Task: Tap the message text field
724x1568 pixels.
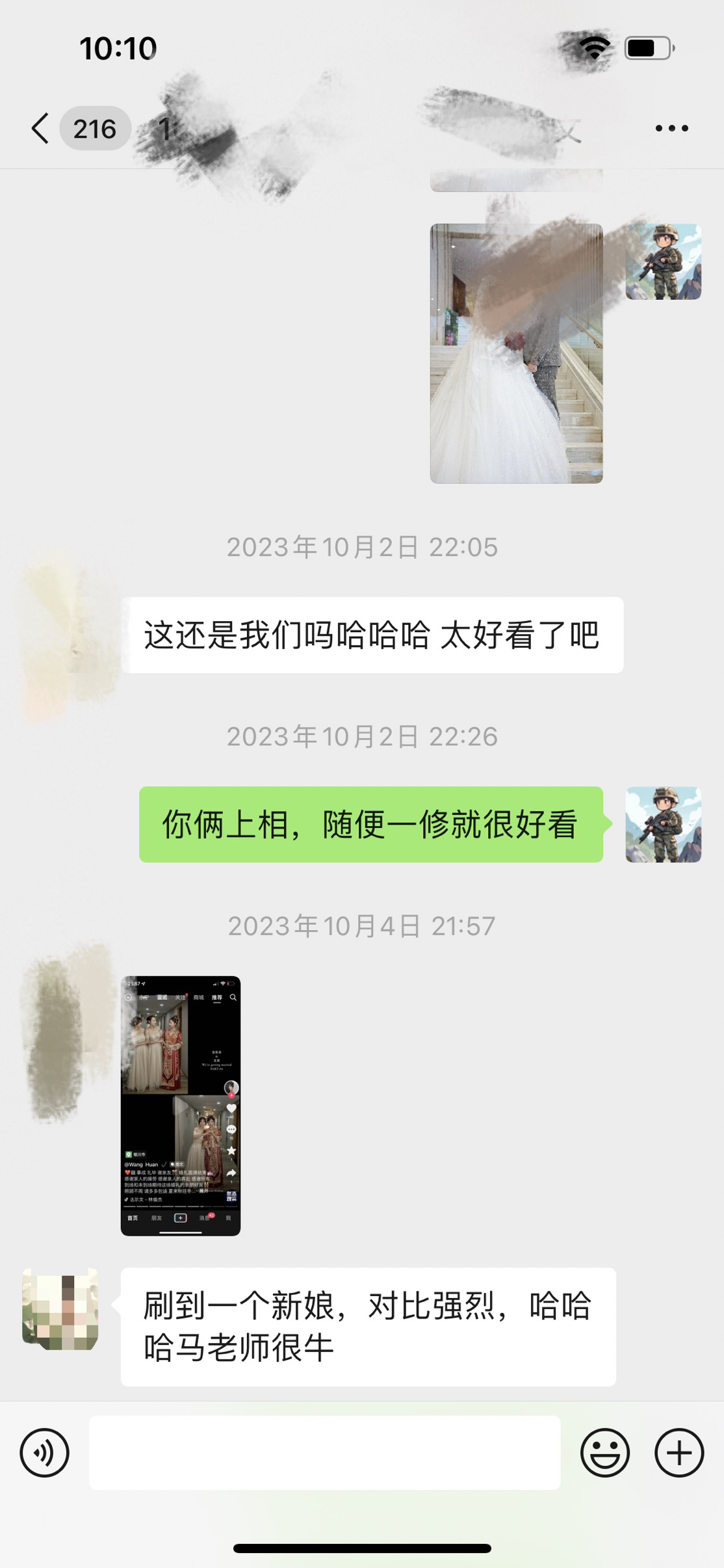Action: tap(325, 1453)
